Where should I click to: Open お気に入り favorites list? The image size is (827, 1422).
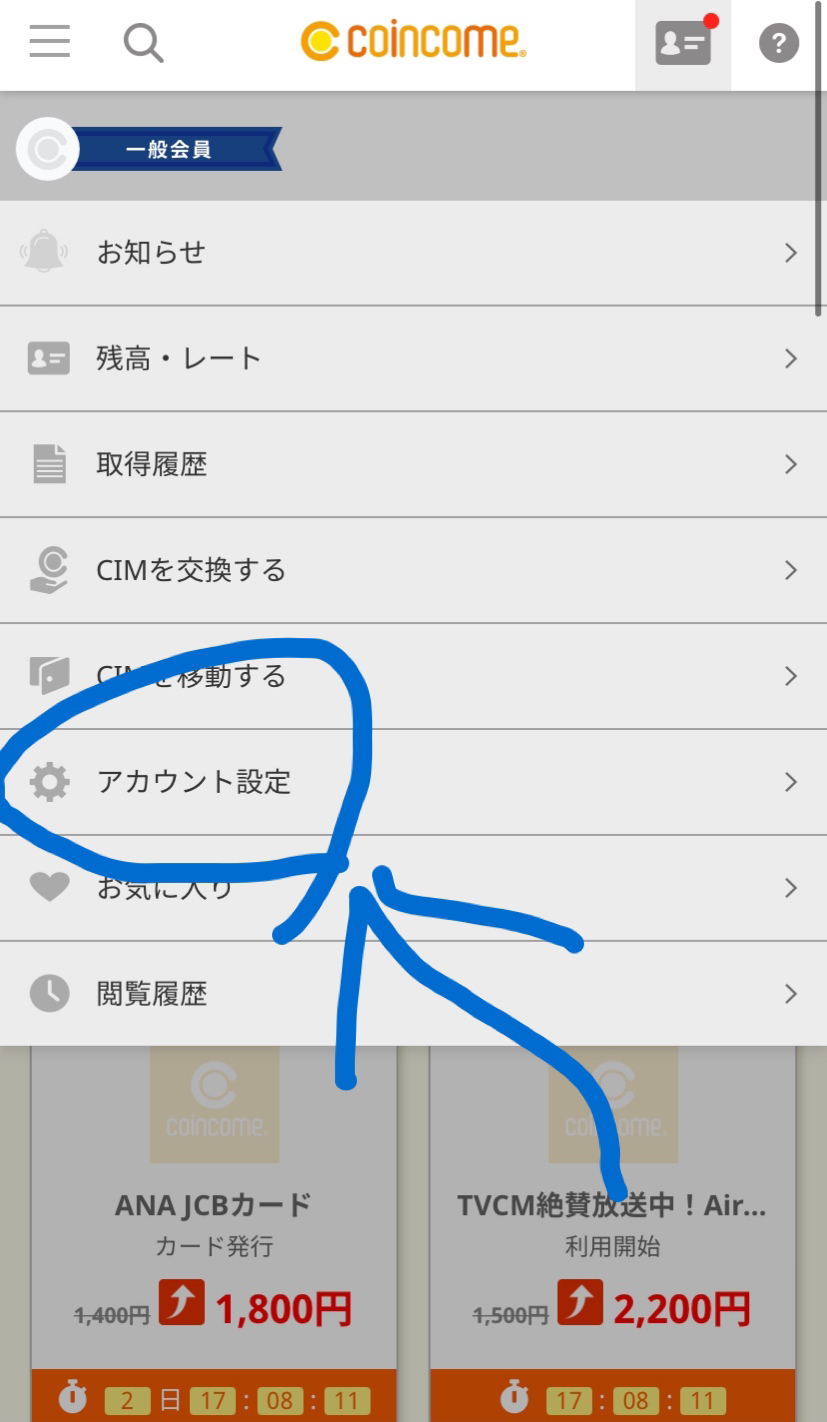pyautogui.click(x=413, y=888)
